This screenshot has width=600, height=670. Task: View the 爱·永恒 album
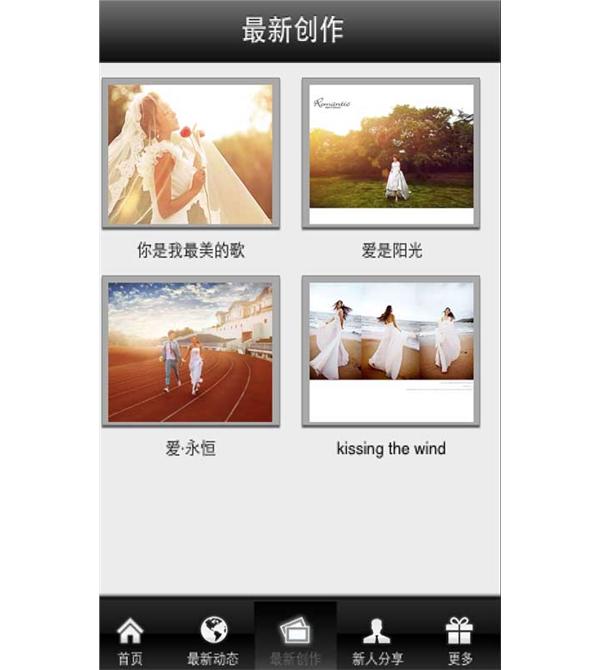click(190, 351)
